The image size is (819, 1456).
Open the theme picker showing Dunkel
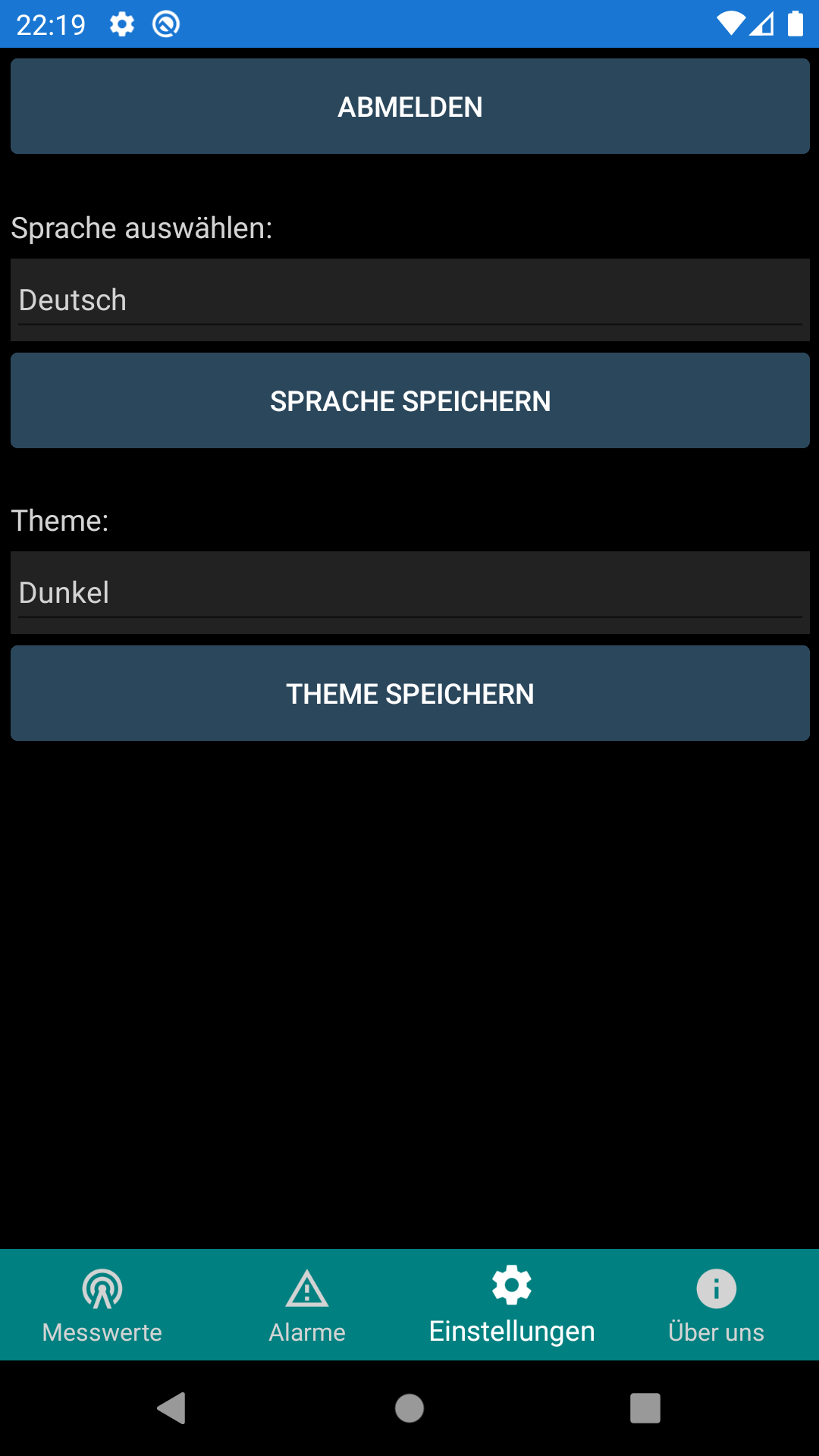coord(409,593)
